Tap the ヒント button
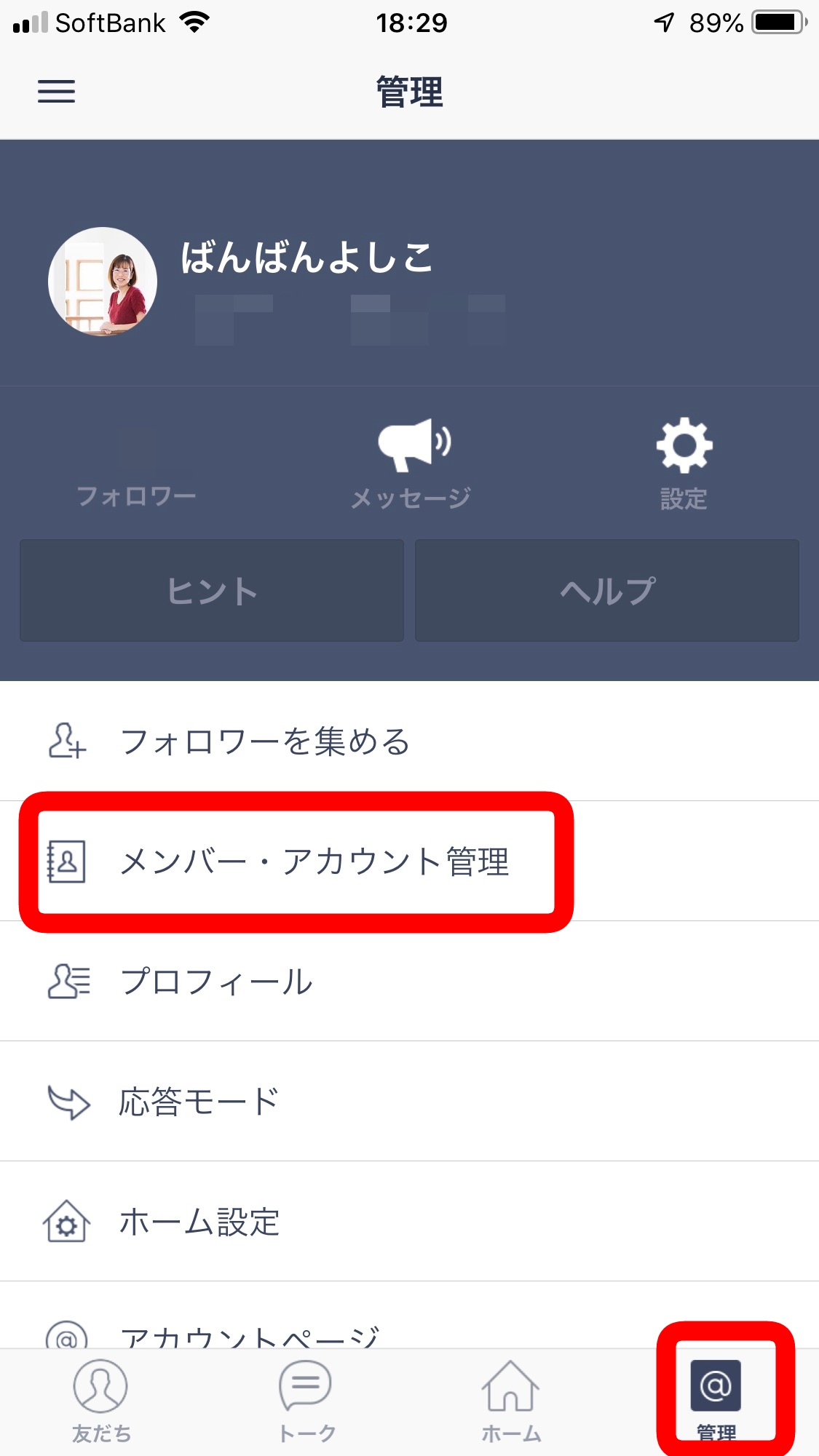 click(212, 591)
